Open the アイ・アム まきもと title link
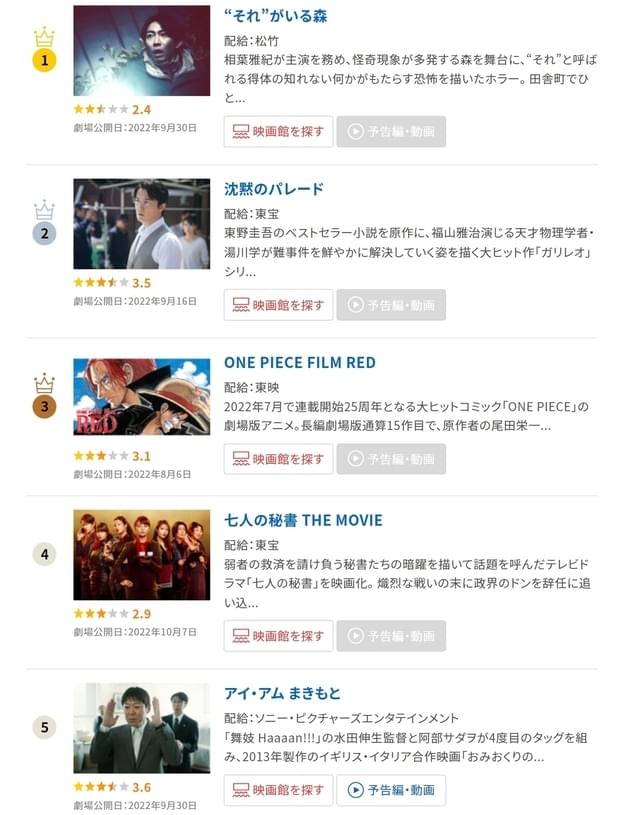This screenshot has height=815, width=640. pyautogui.click(x=283, y=693)
